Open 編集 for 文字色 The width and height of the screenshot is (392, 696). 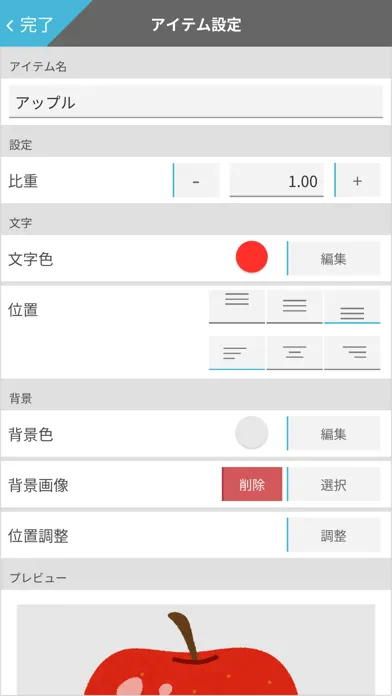point(334,258)
